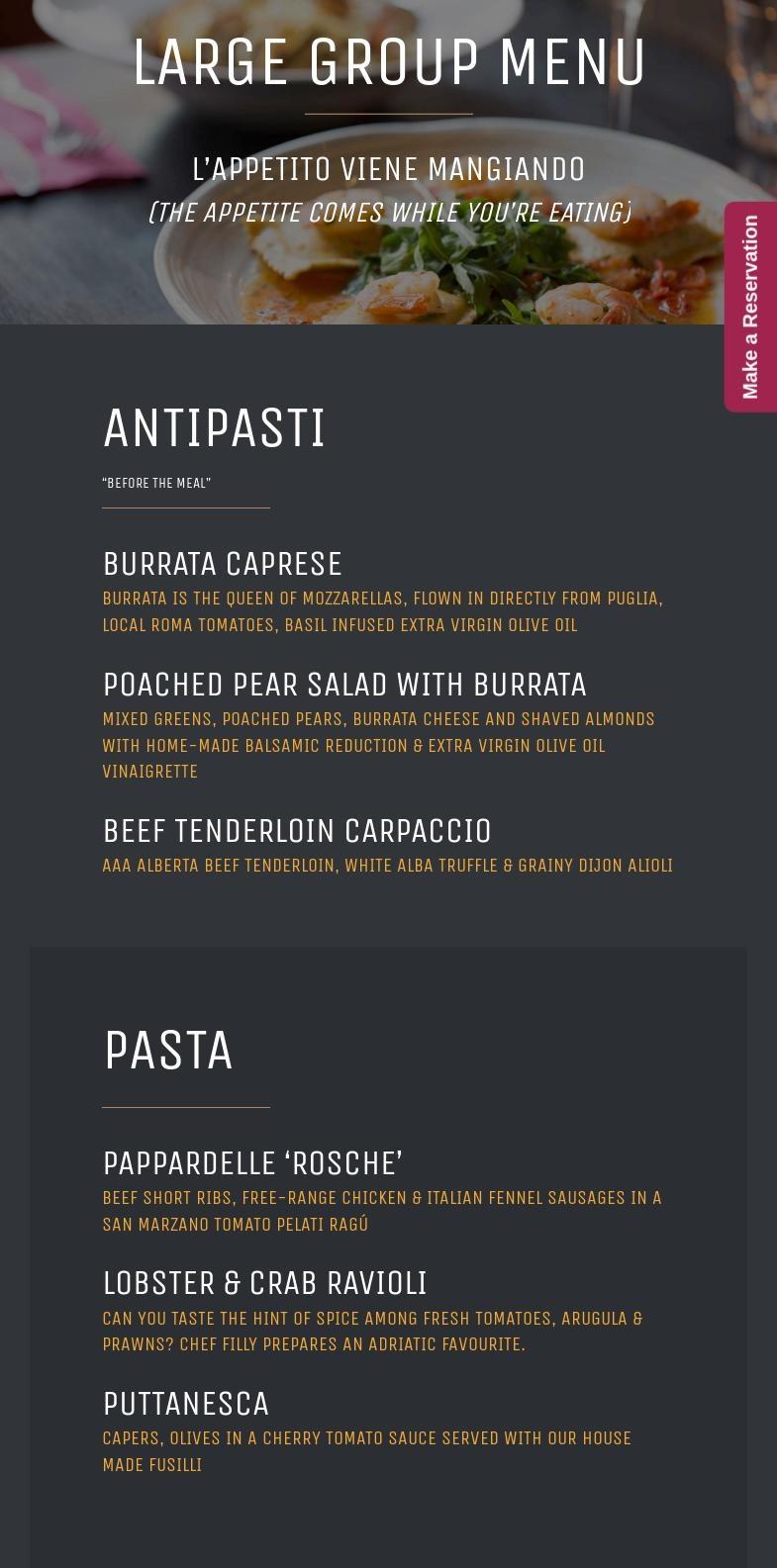Click the "BEFORE THE MEAL" caption text
Screen dimensions: 777x1568
[156, 483]
